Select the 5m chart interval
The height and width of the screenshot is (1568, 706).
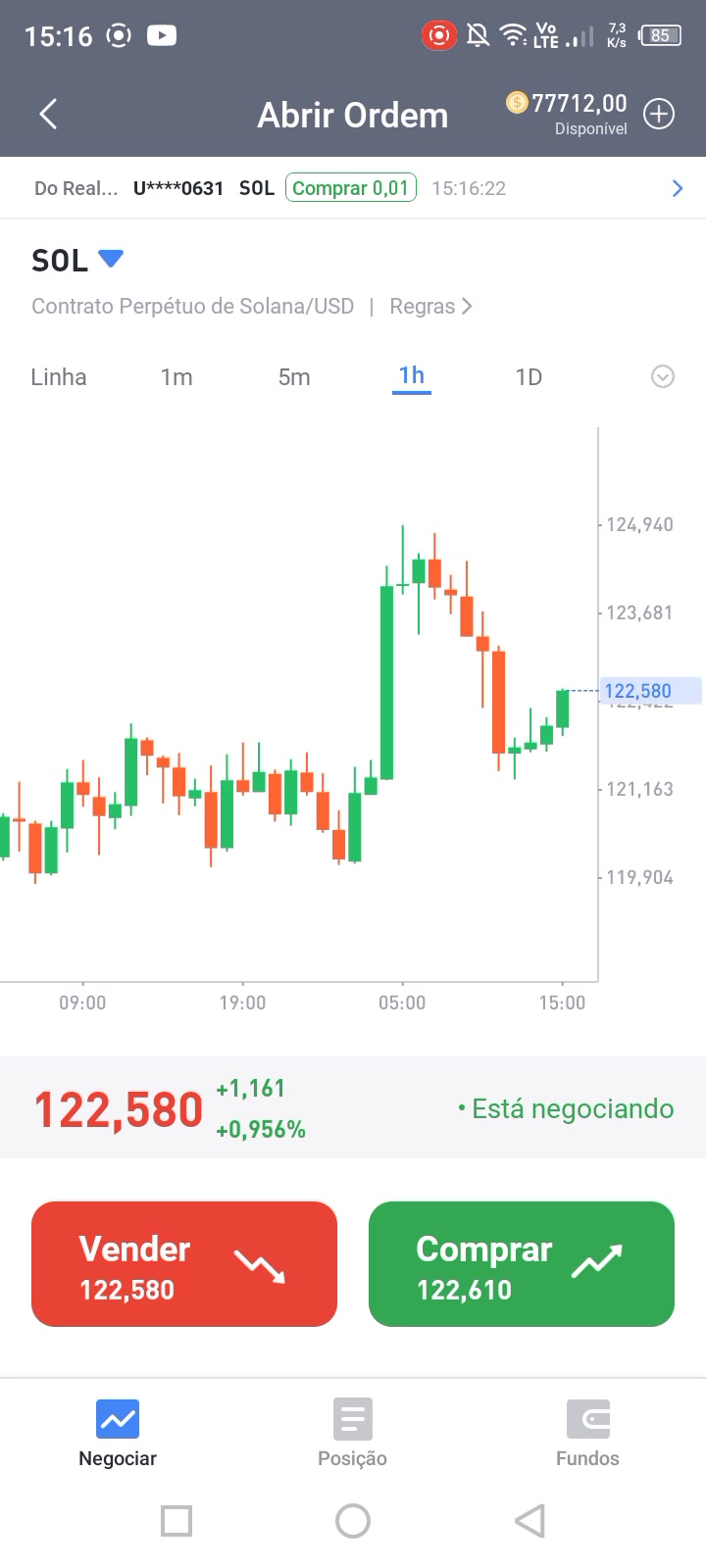click(294, 377)
